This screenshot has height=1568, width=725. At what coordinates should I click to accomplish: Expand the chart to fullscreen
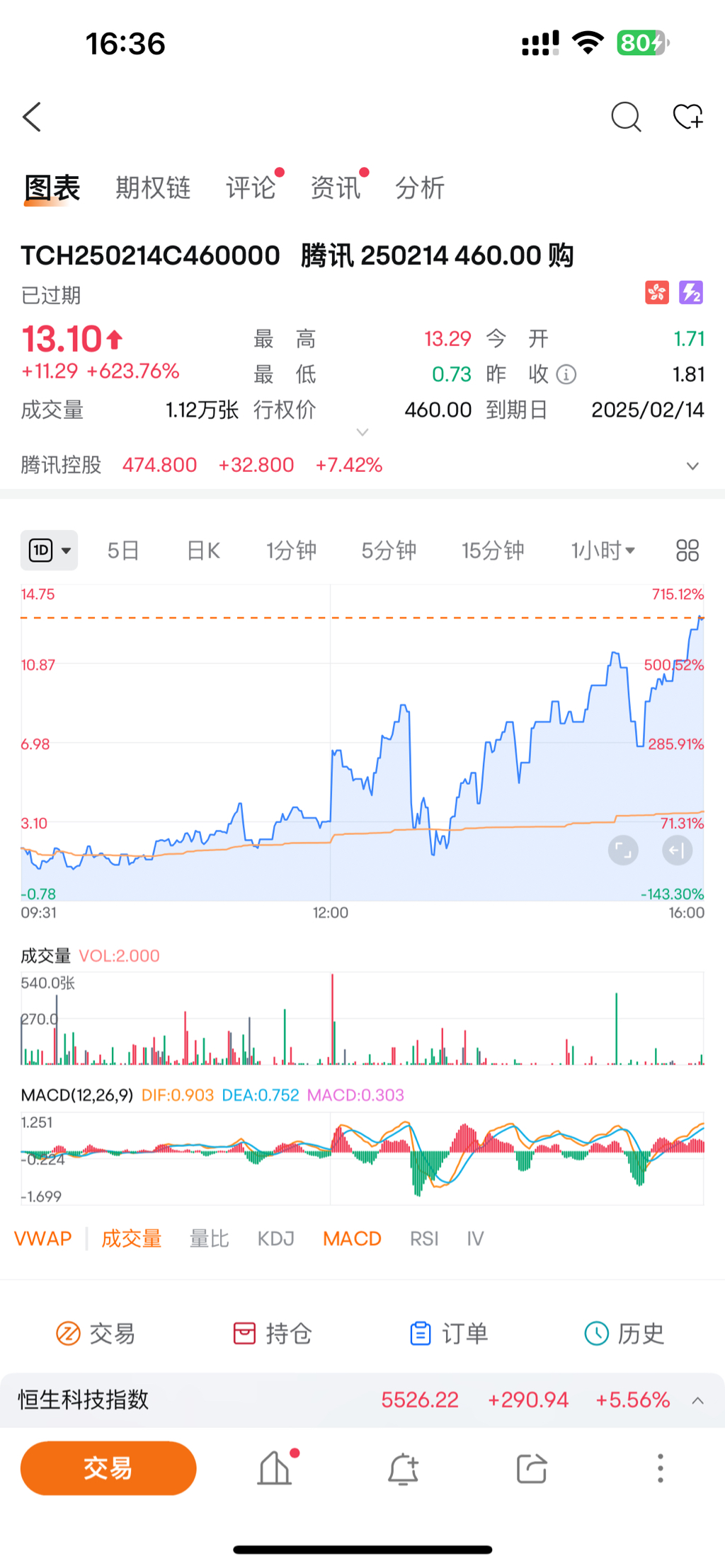click(x=623, y=850)
